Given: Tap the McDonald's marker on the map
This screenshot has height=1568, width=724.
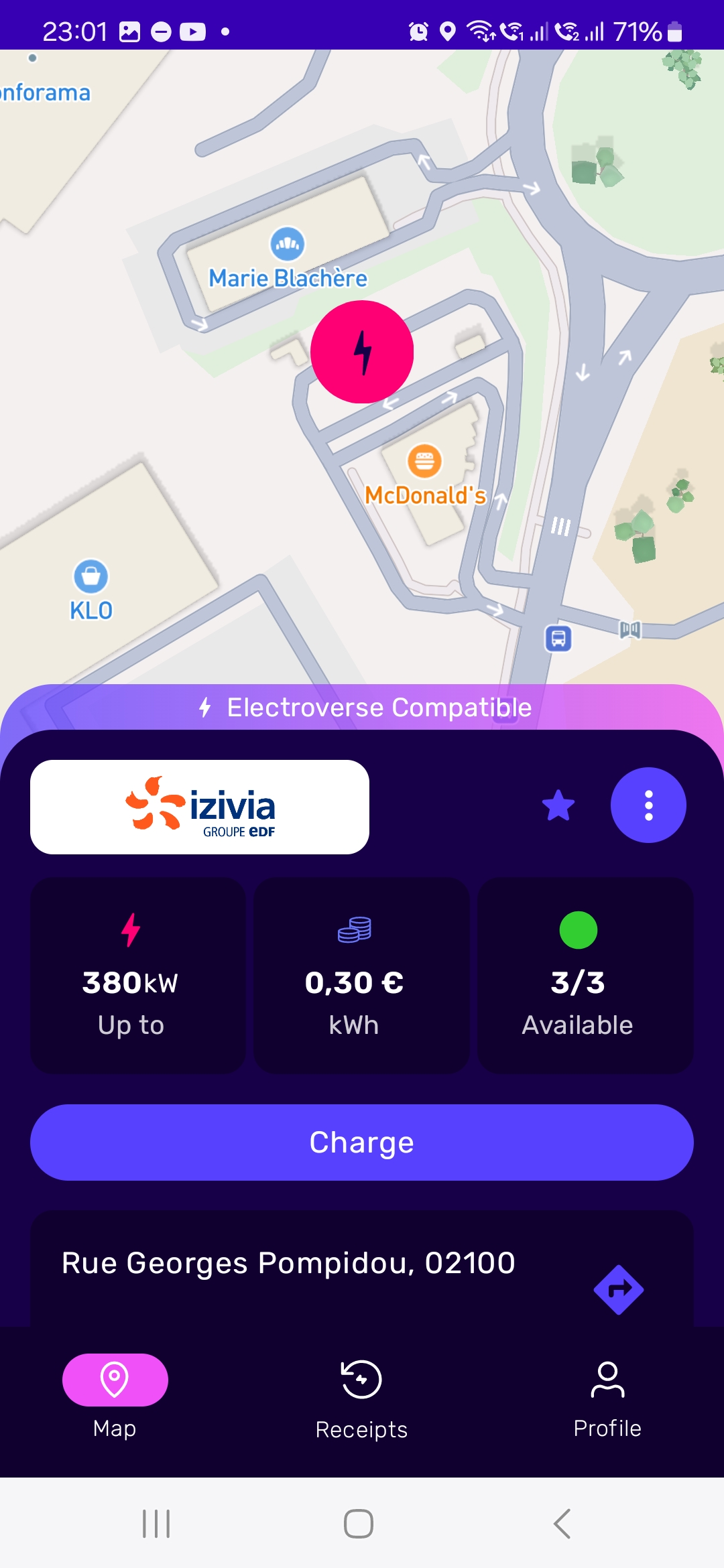Looking at the screenshot, I should [x=424, y=461].
